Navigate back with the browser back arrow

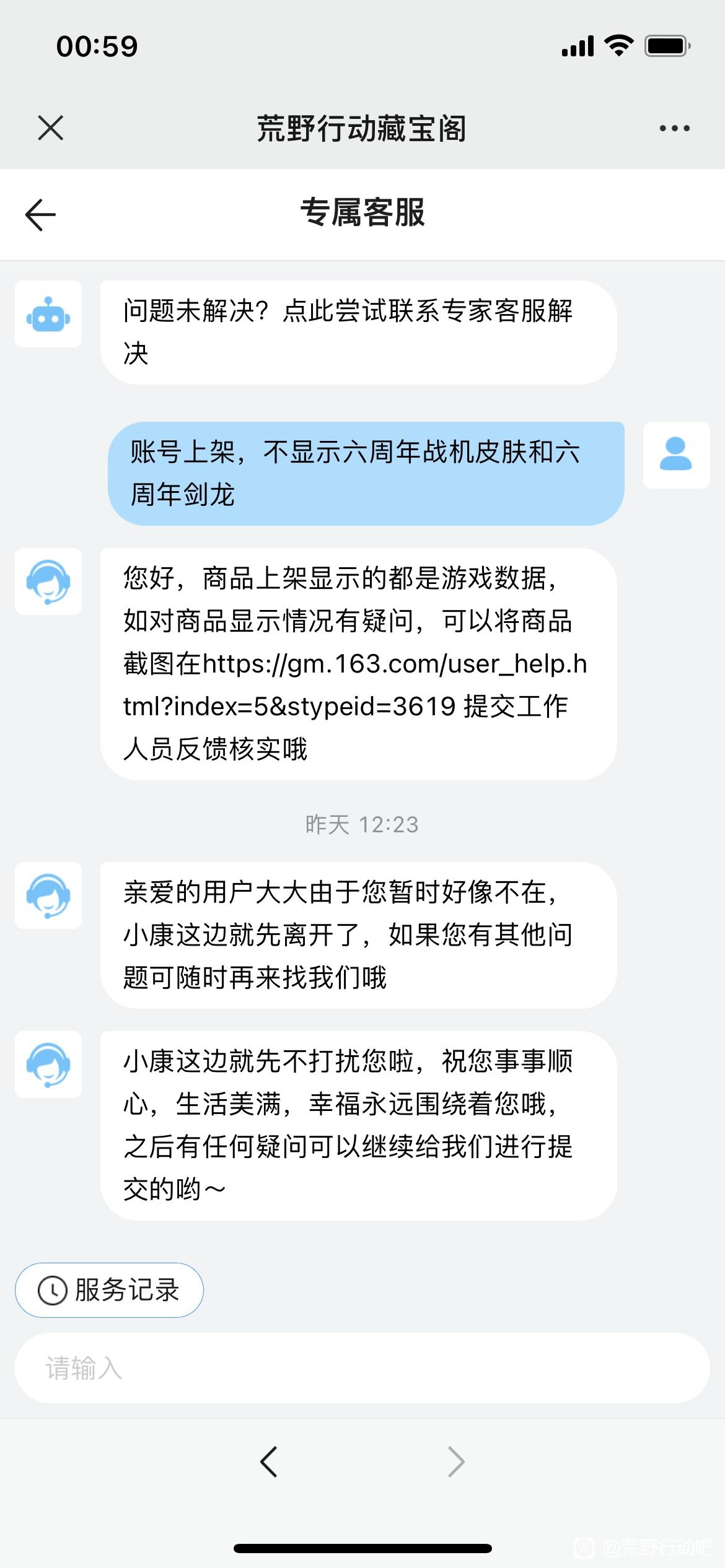coord(269,1462)
